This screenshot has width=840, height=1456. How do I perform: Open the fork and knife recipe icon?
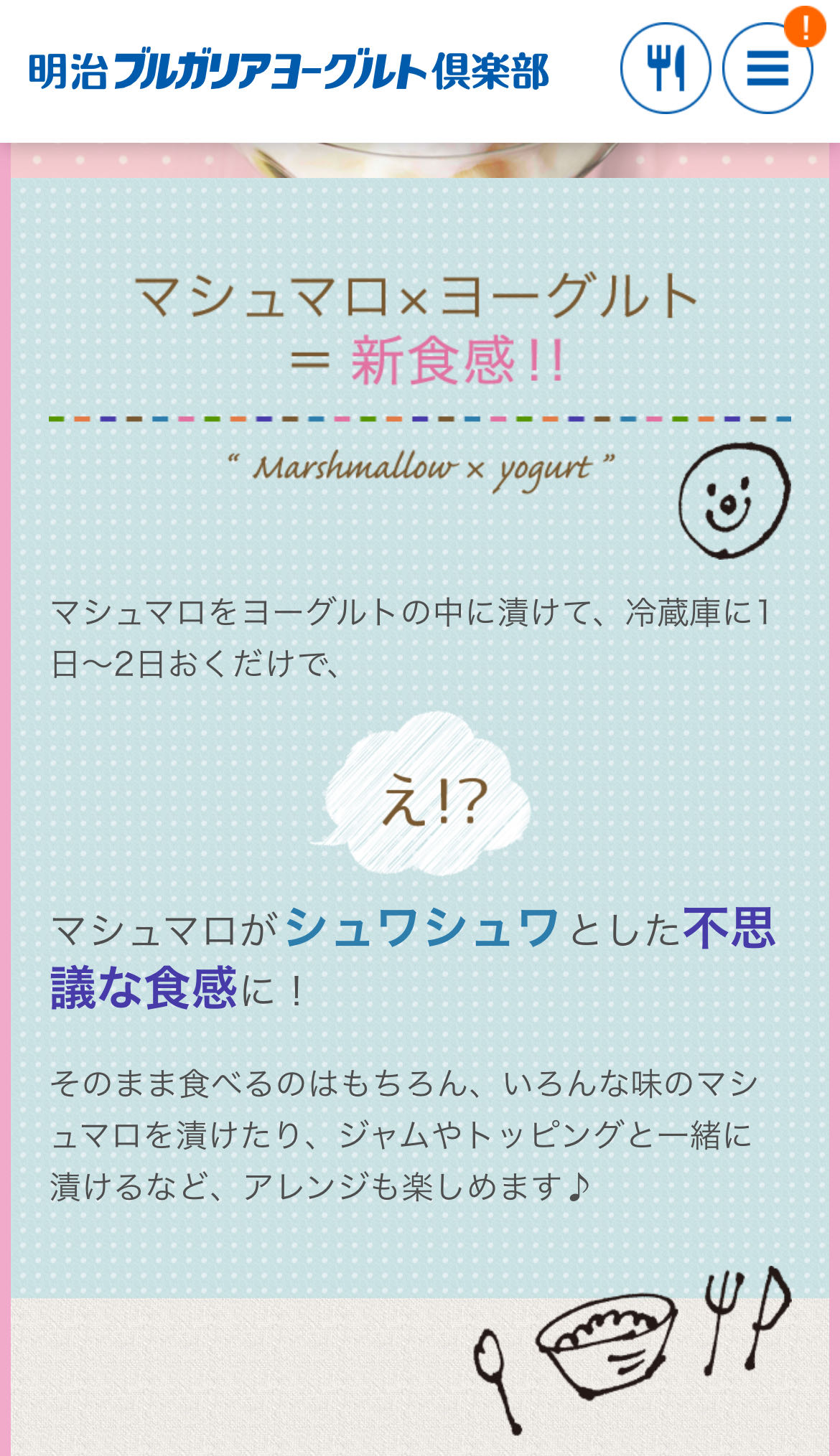click(665, 68)
